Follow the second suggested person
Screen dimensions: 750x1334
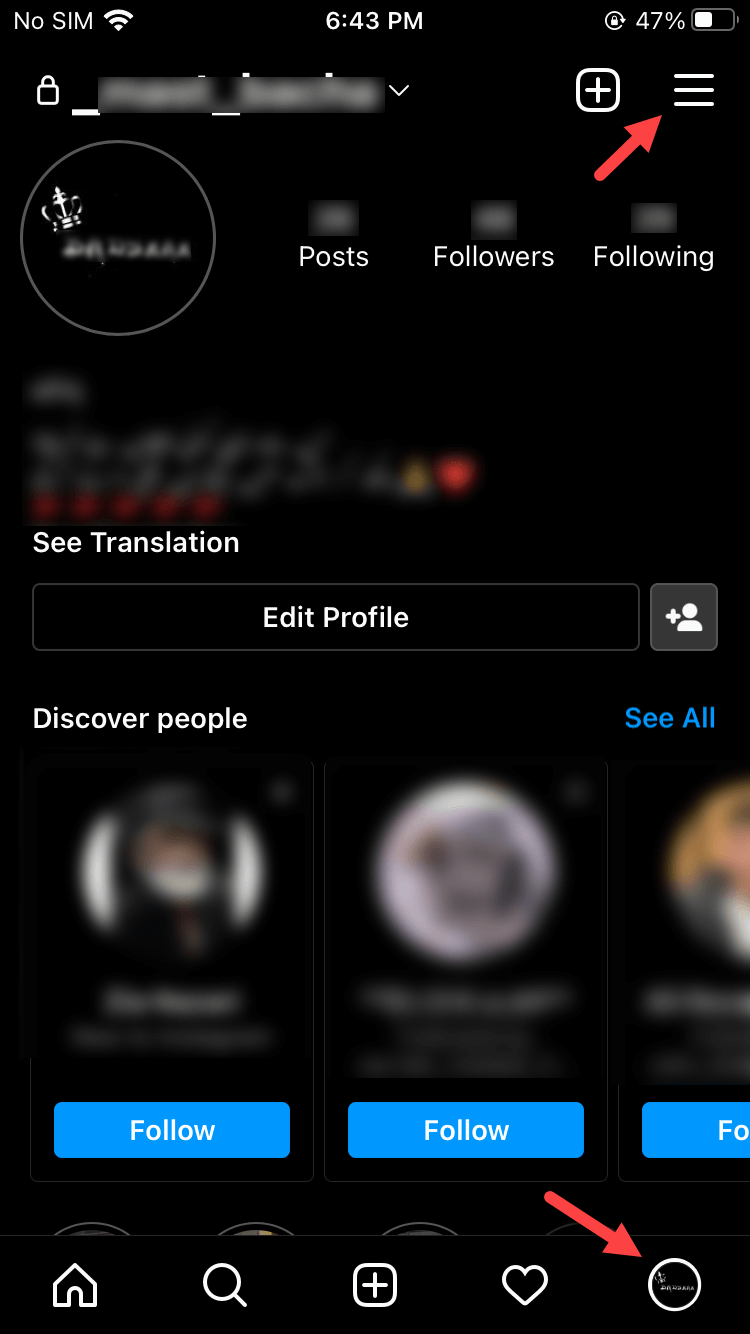pyautogui.click(x=466, y=1130)
